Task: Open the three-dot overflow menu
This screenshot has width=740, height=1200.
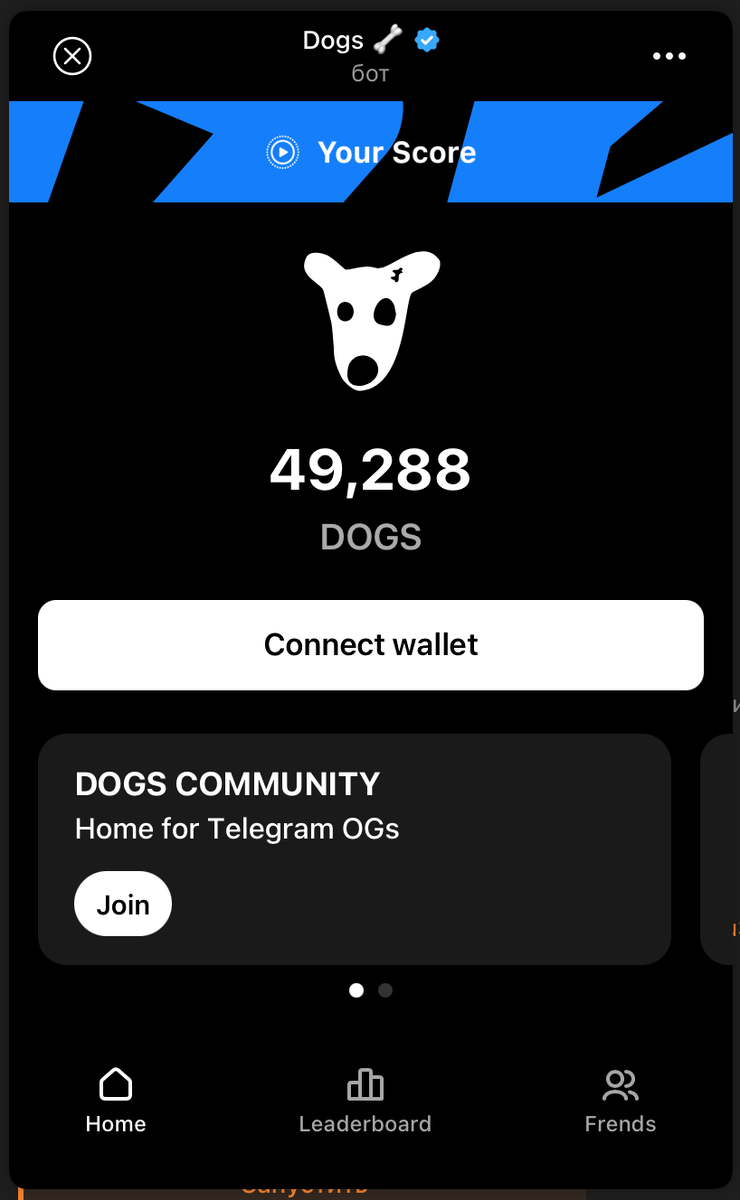Action: (669, 56)
